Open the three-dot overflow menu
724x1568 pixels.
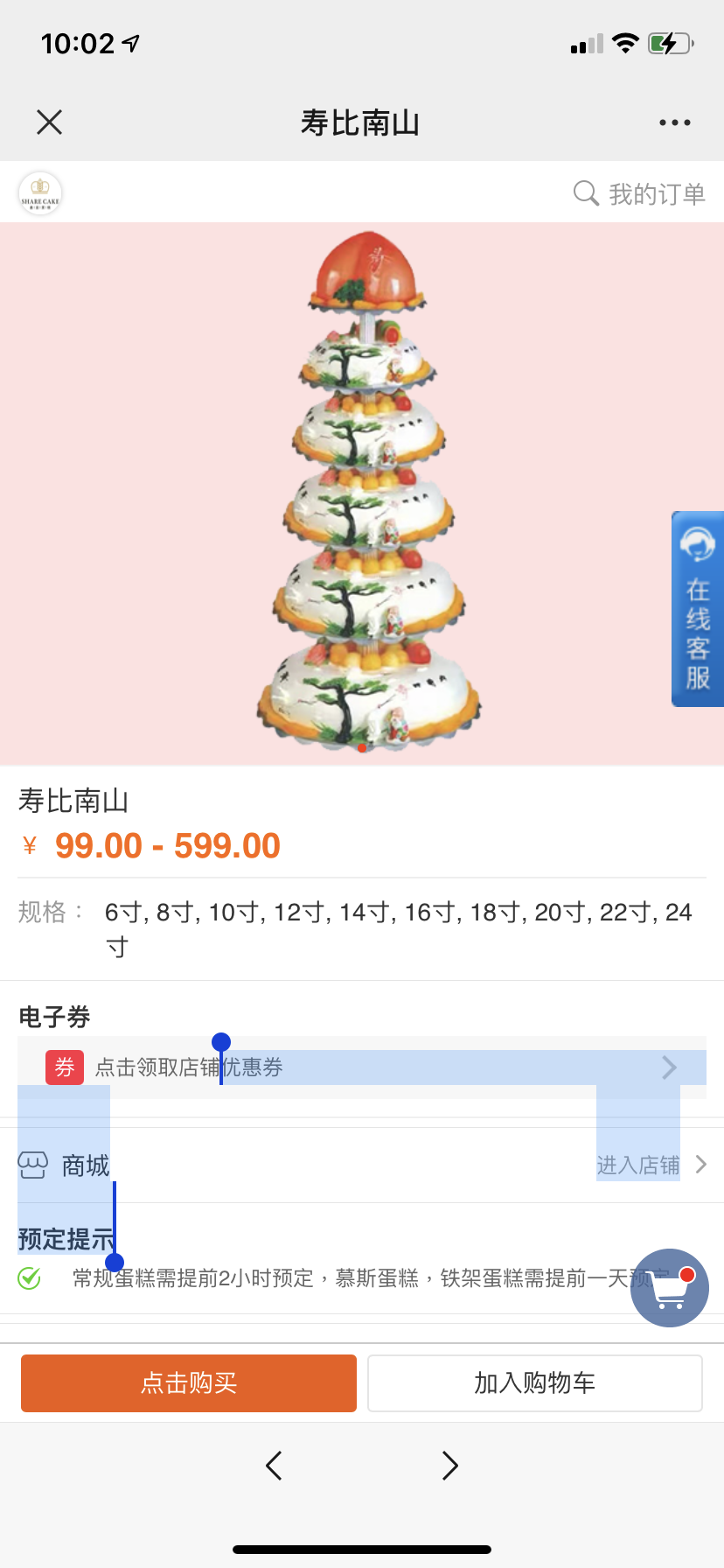pos(674,122)
